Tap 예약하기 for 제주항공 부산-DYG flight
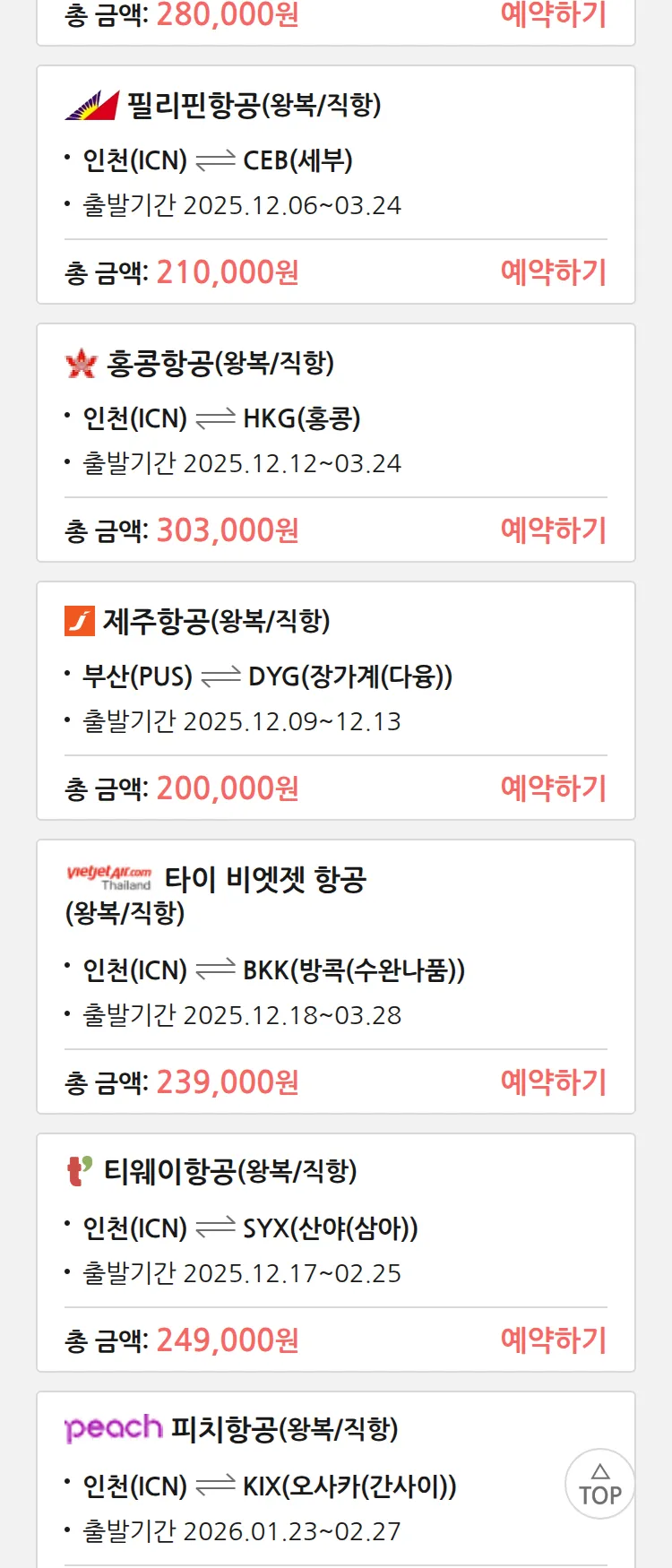Screen dimensions: 672x1568 [x=553, y=788]
